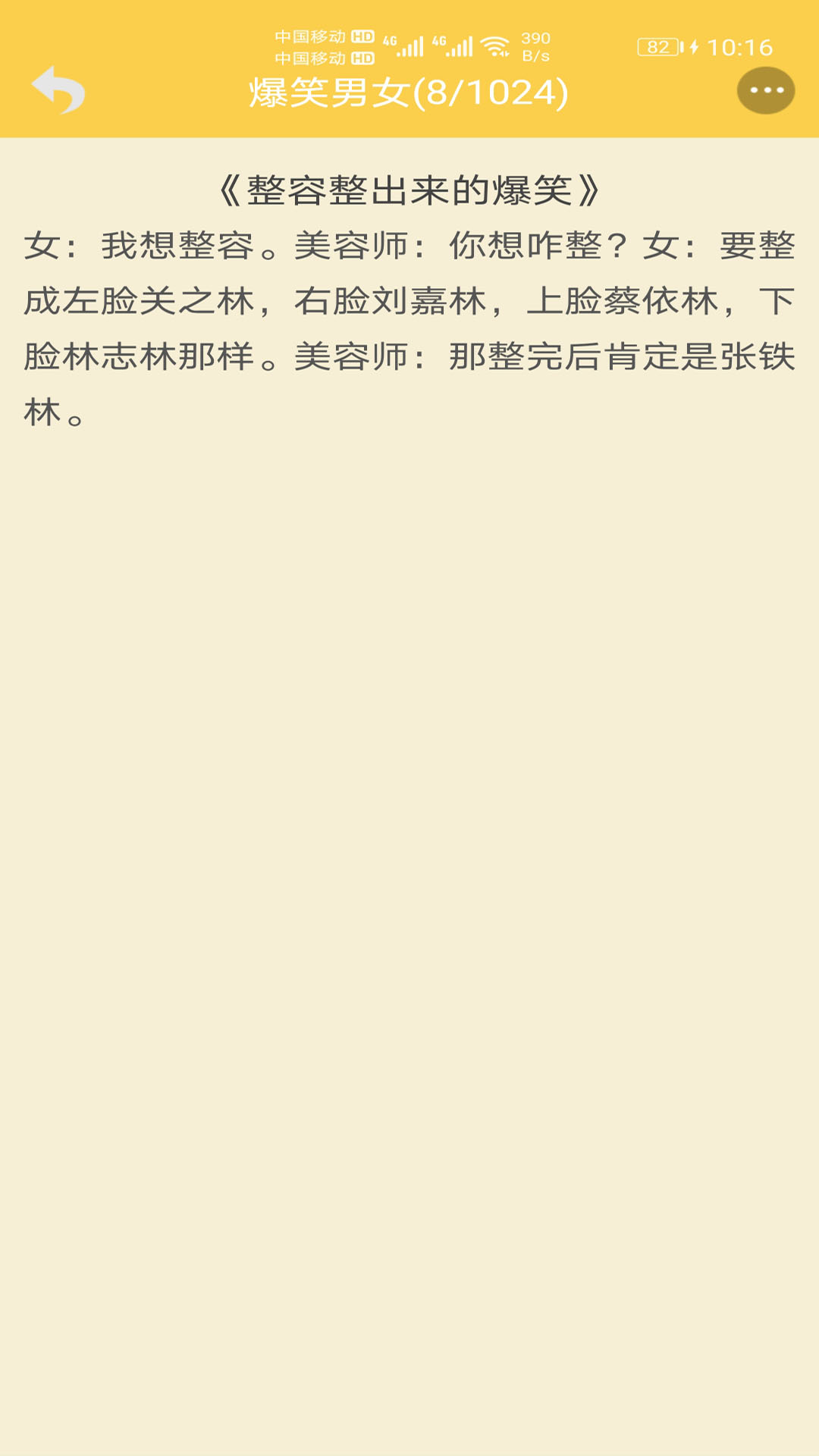Return to list with the back control
Screen dimensions: 819x1456
(61, 91)
